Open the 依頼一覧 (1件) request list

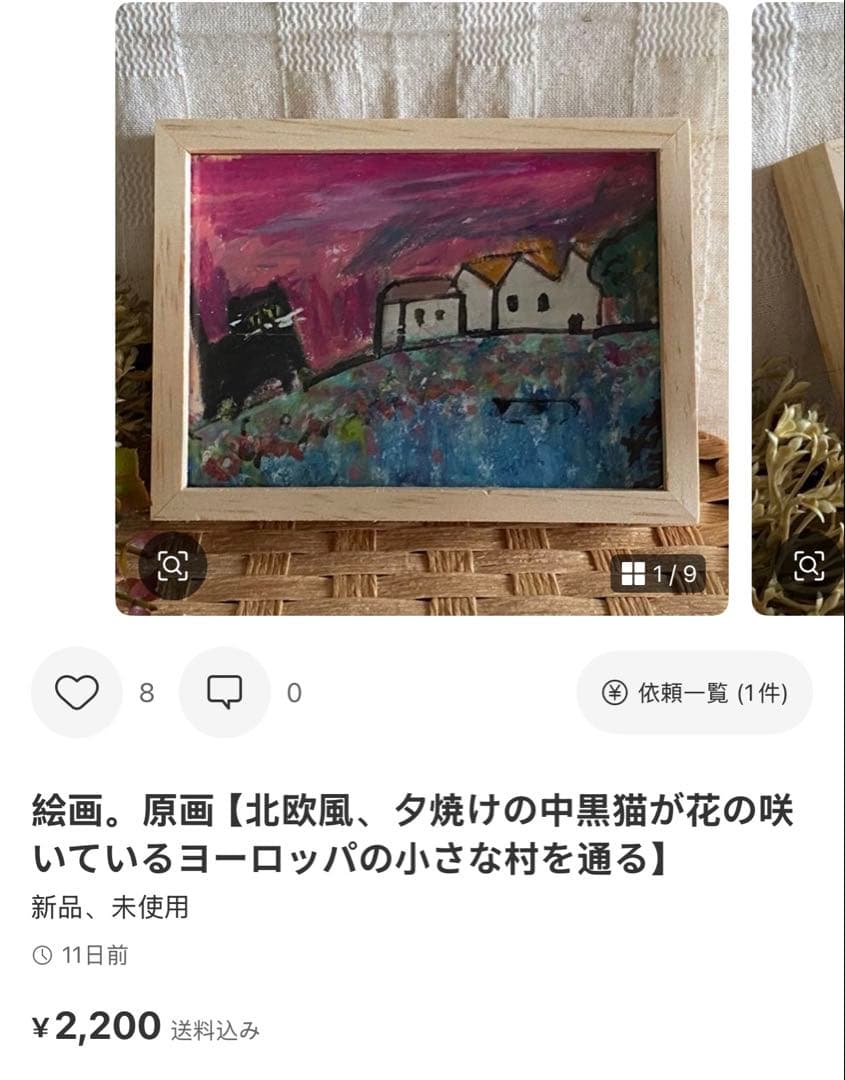point(696,690)
